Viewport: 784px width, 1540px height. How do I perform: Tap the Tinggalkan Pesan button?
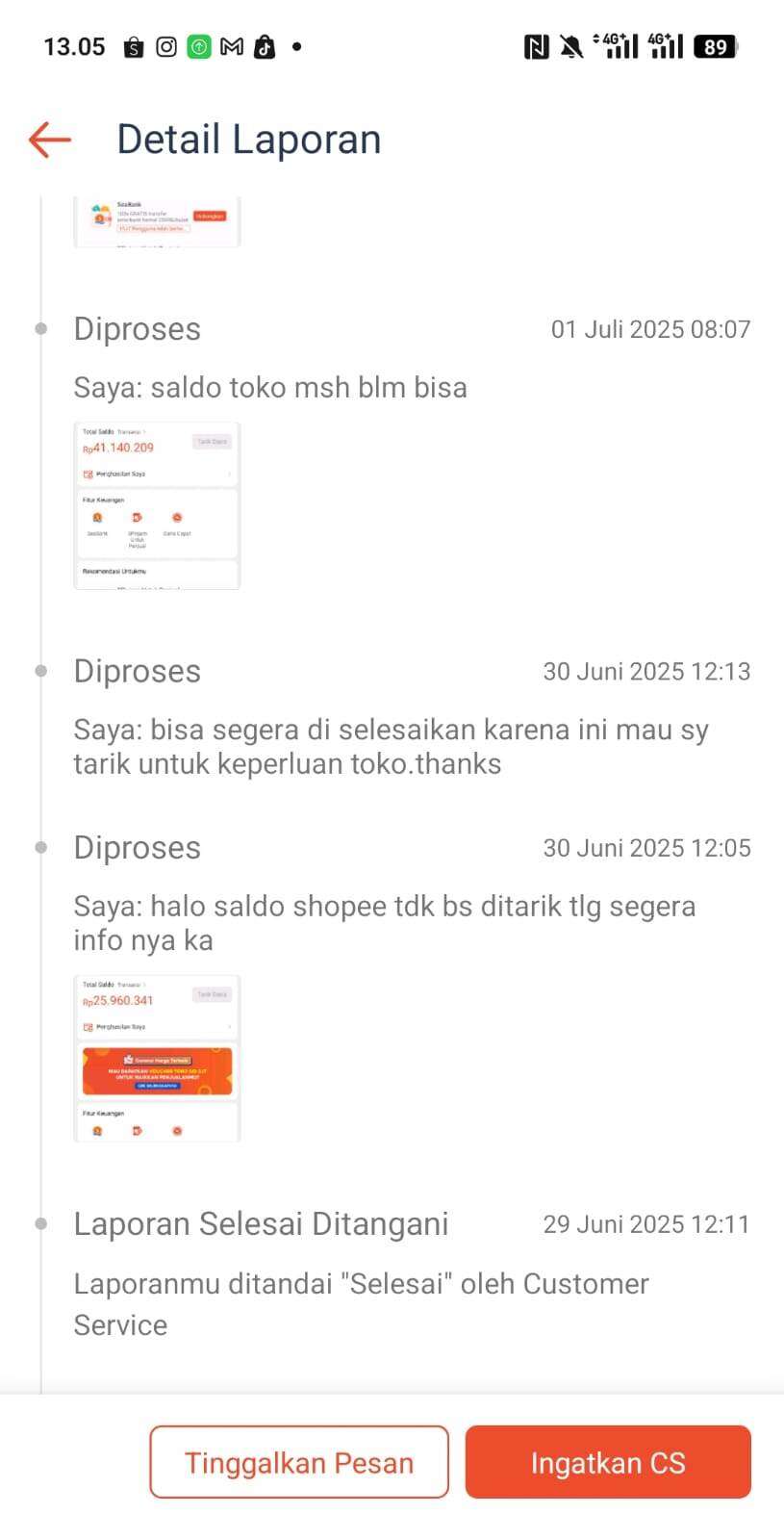click(299, 1462)
